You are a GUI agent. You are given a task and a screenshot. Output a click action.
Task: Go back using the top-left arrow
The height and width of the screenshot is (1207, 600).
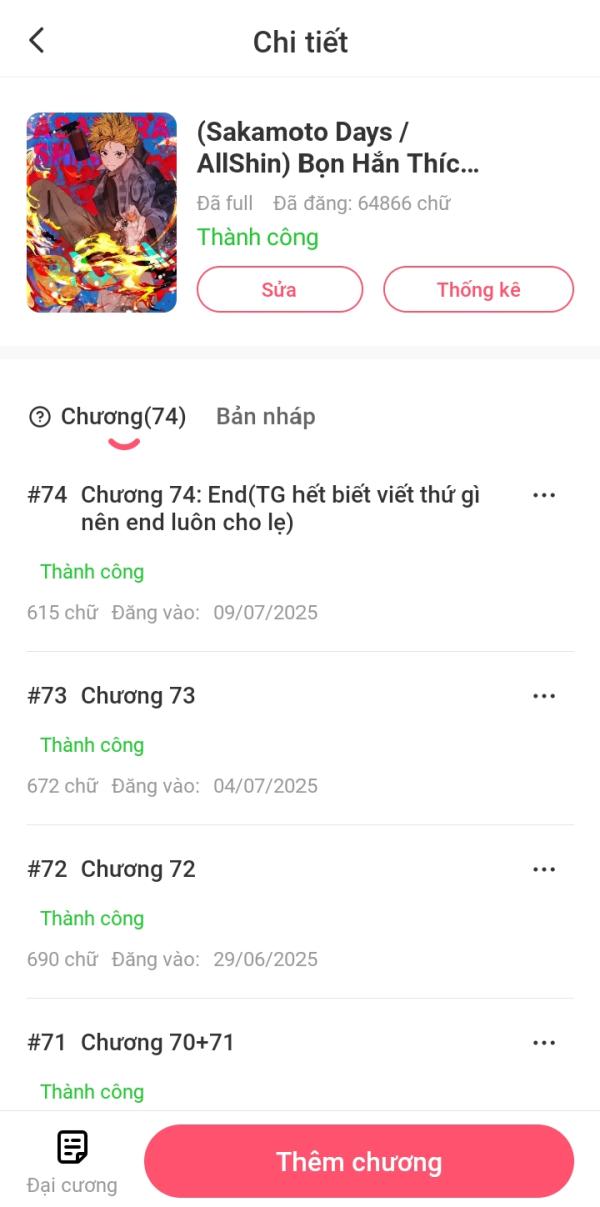click(37, 41)
